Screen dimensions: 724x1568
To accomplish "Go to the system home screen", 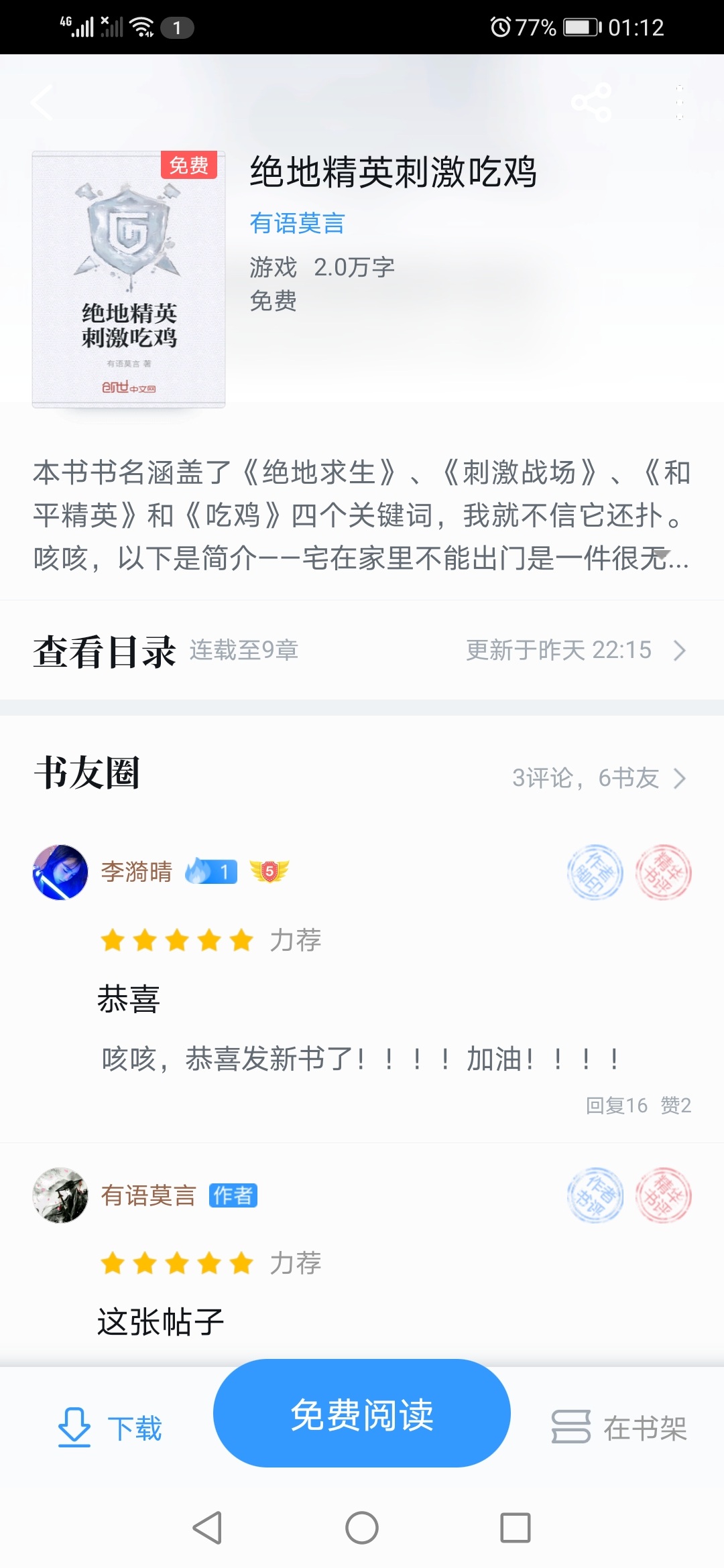I will 362,1528.
